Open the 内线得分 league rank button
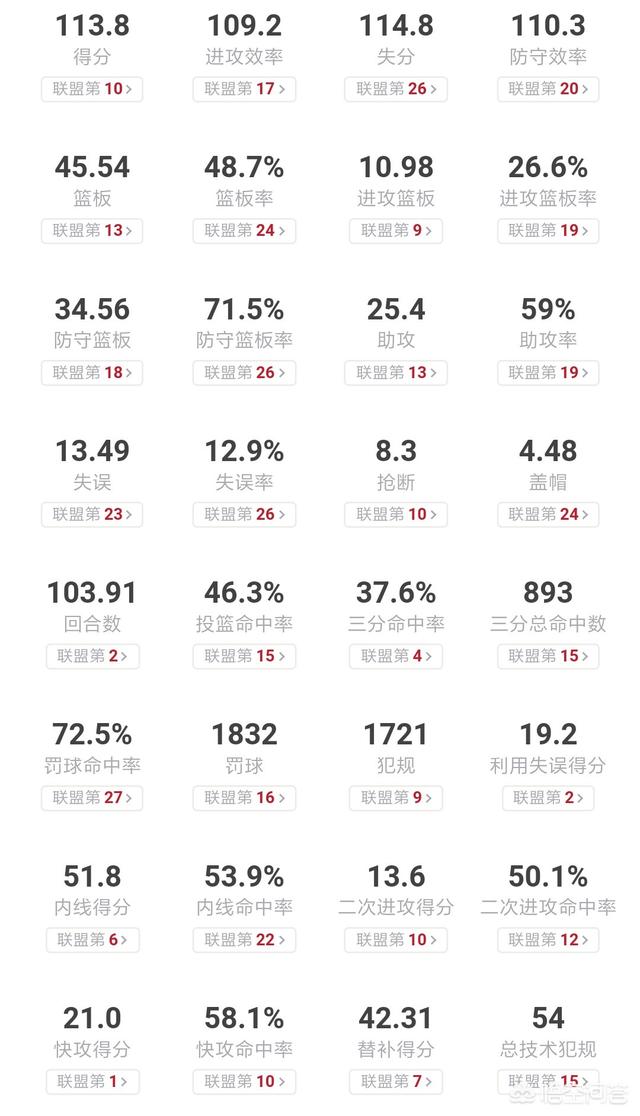The height and width of the screenshot is (1116, 640). [92, 939]
